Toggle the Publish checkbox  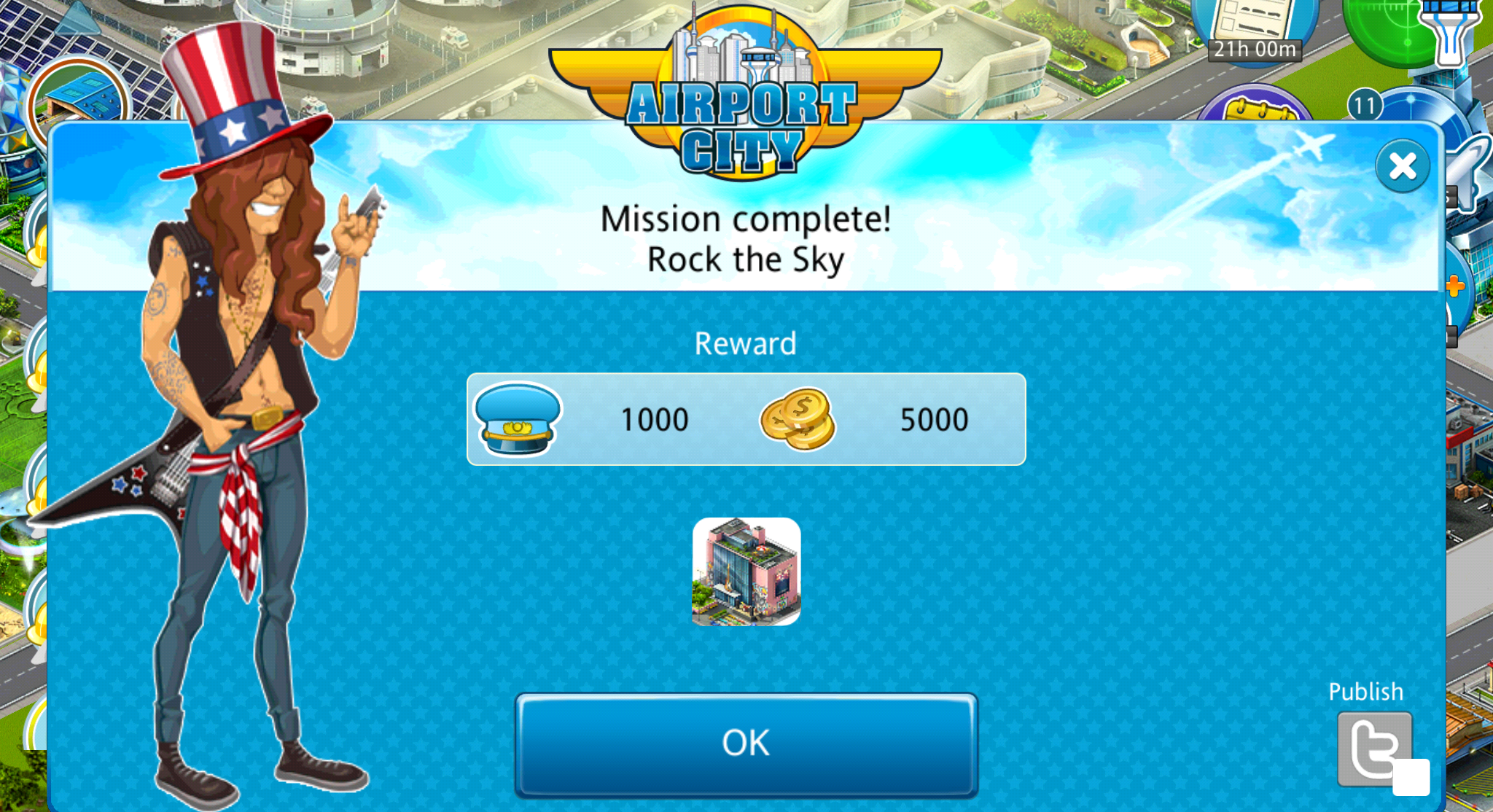click(x=1411, y=777)
